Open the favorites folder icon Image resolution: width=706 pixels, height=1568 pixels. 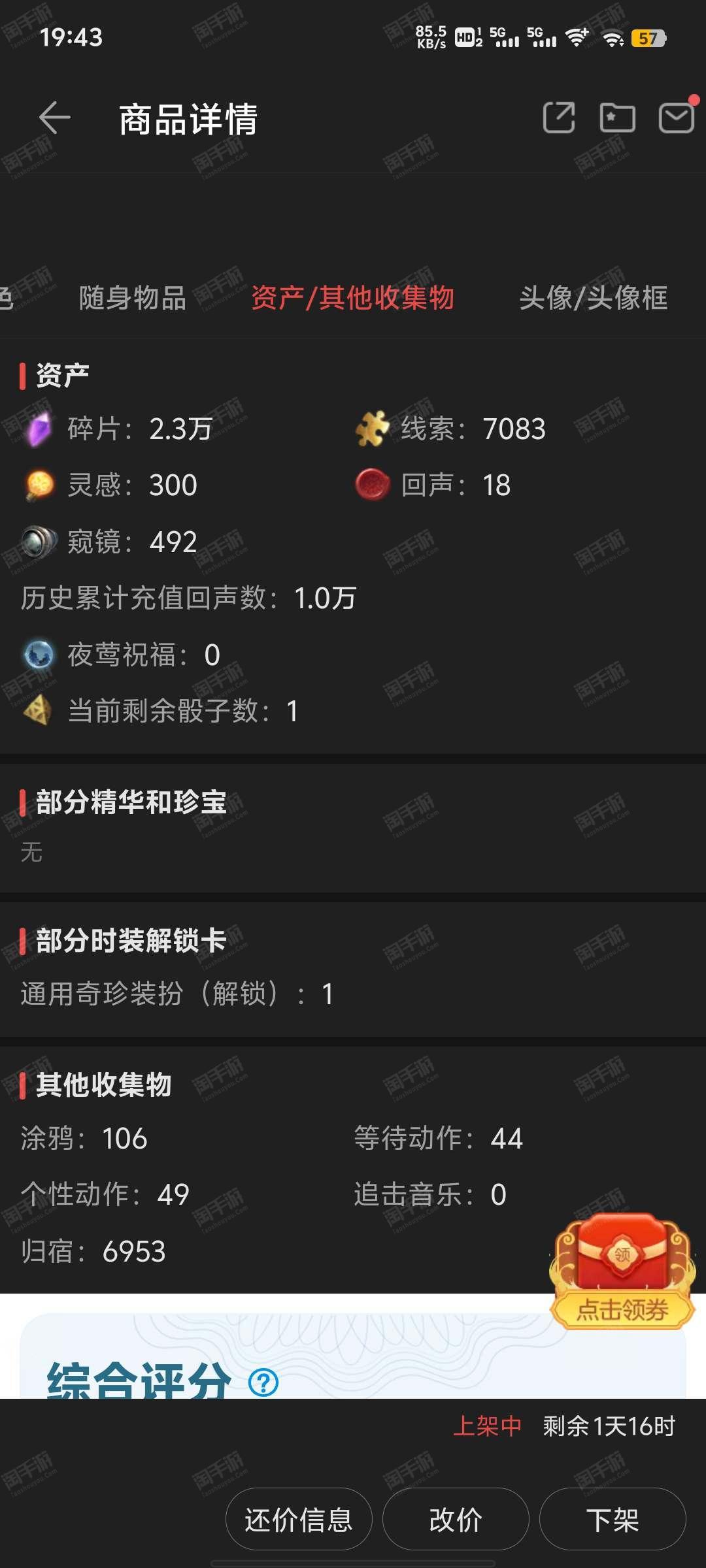(617, 118)
